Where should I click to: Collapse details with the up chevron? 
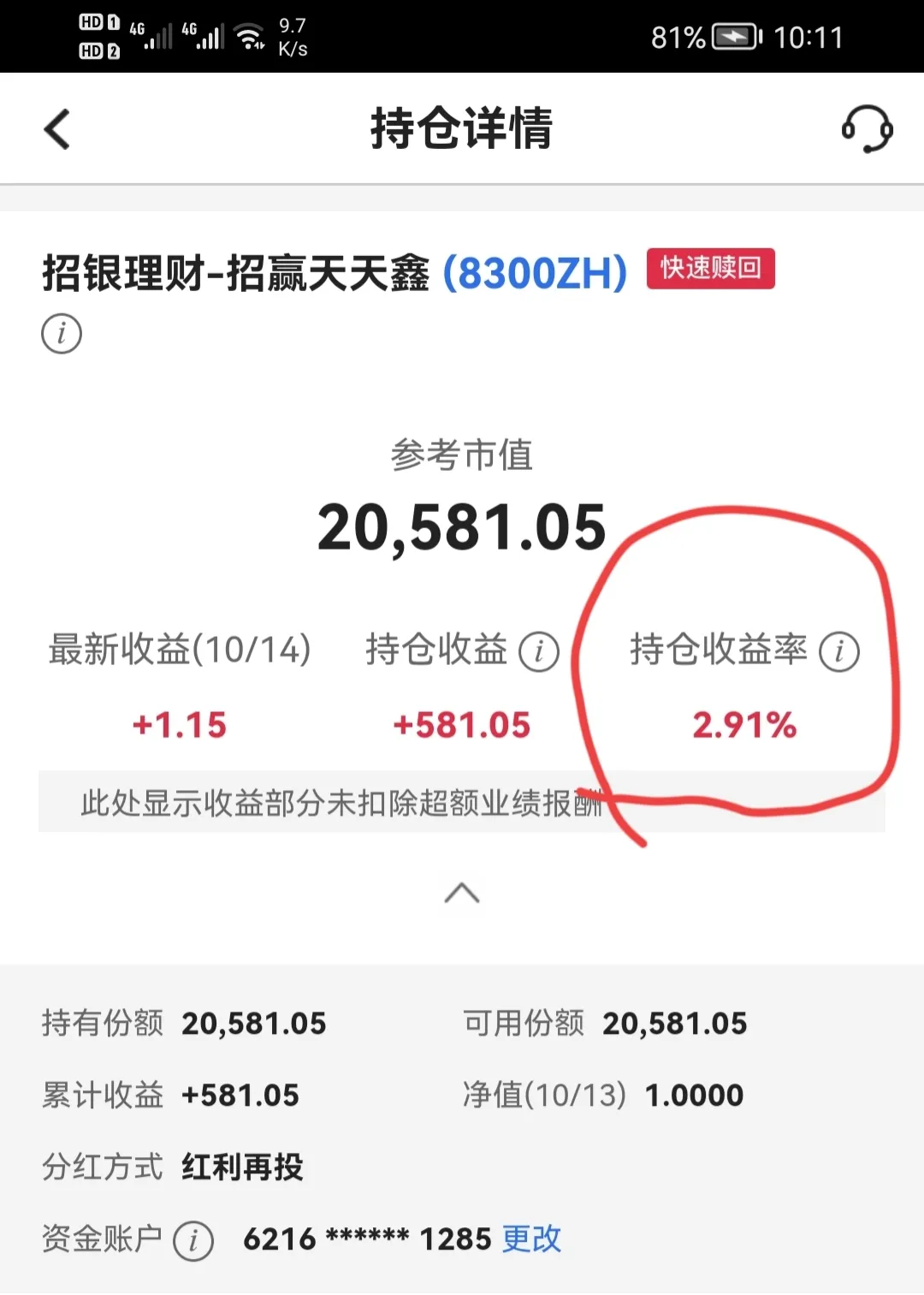coord(462,893)
